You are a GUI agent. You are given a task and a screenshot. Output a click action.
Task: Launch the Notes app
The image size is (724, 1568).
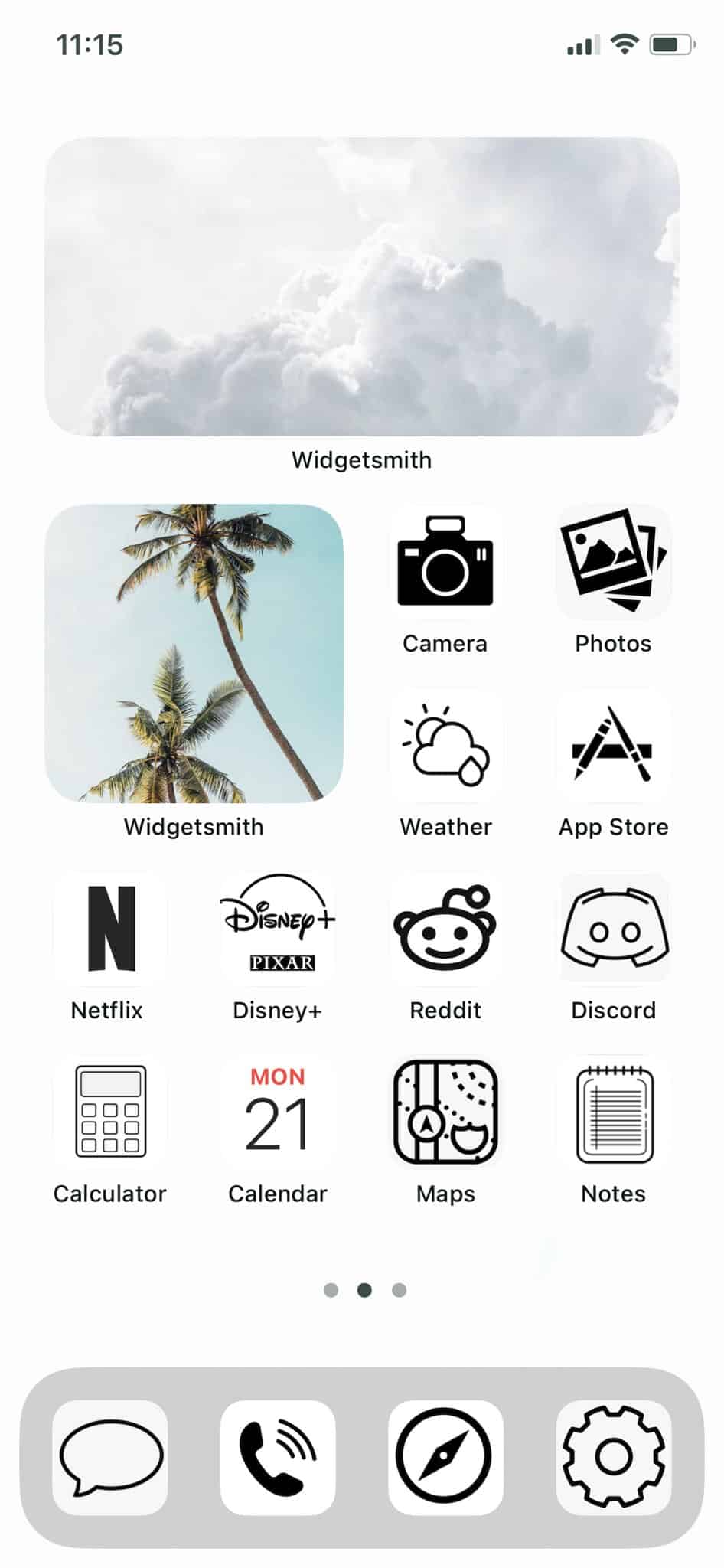coord(613,1112)
